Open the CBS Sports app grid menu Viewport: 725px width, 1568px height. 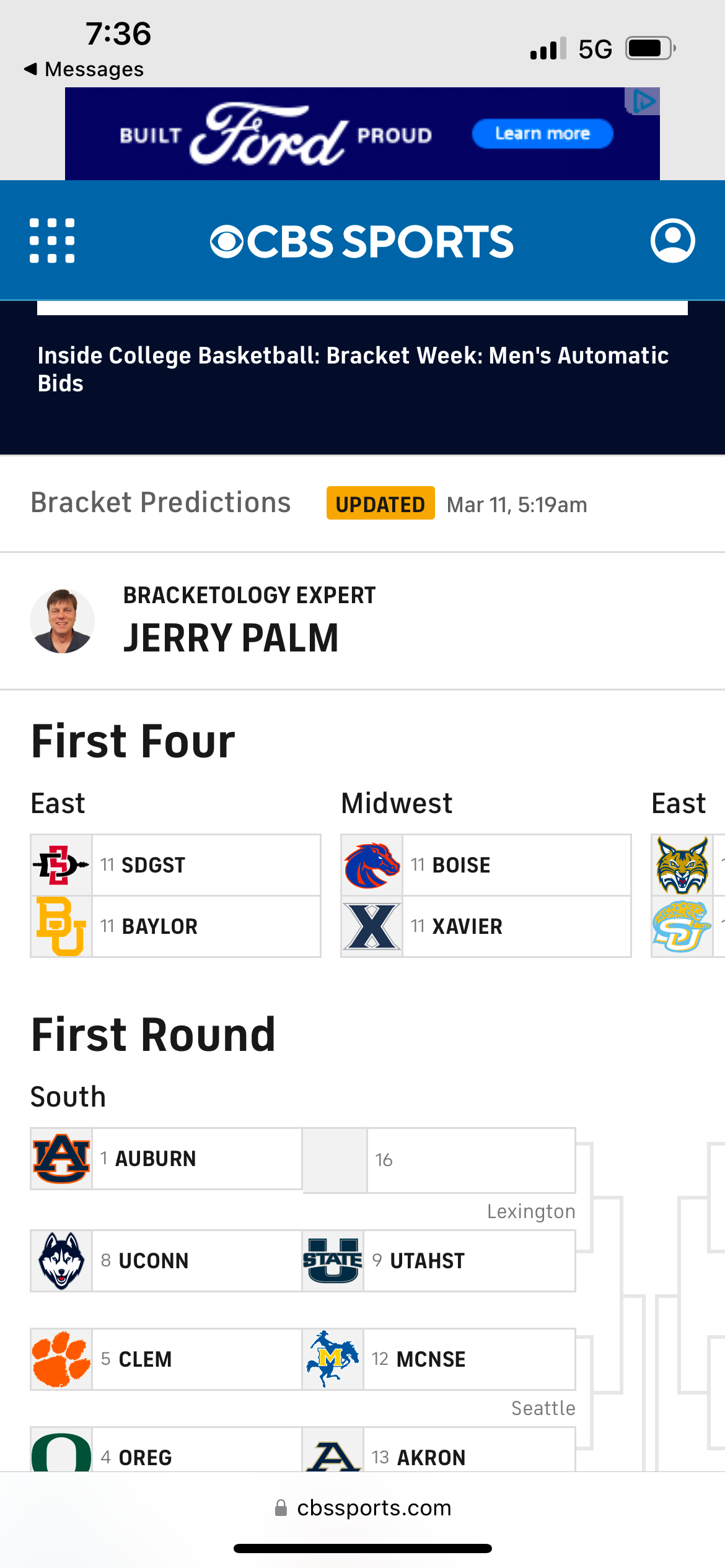(x=52, y=240)
